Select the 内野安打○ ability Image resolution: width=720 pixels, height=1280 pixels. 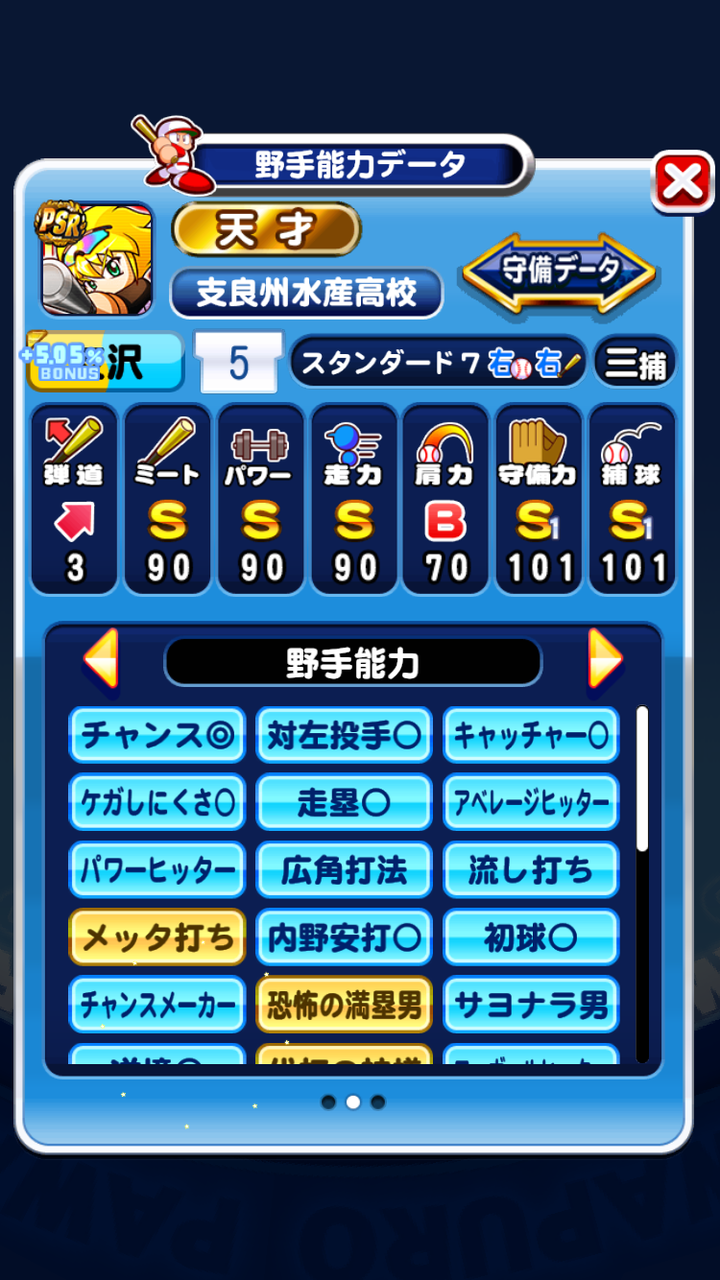[344, 937]
